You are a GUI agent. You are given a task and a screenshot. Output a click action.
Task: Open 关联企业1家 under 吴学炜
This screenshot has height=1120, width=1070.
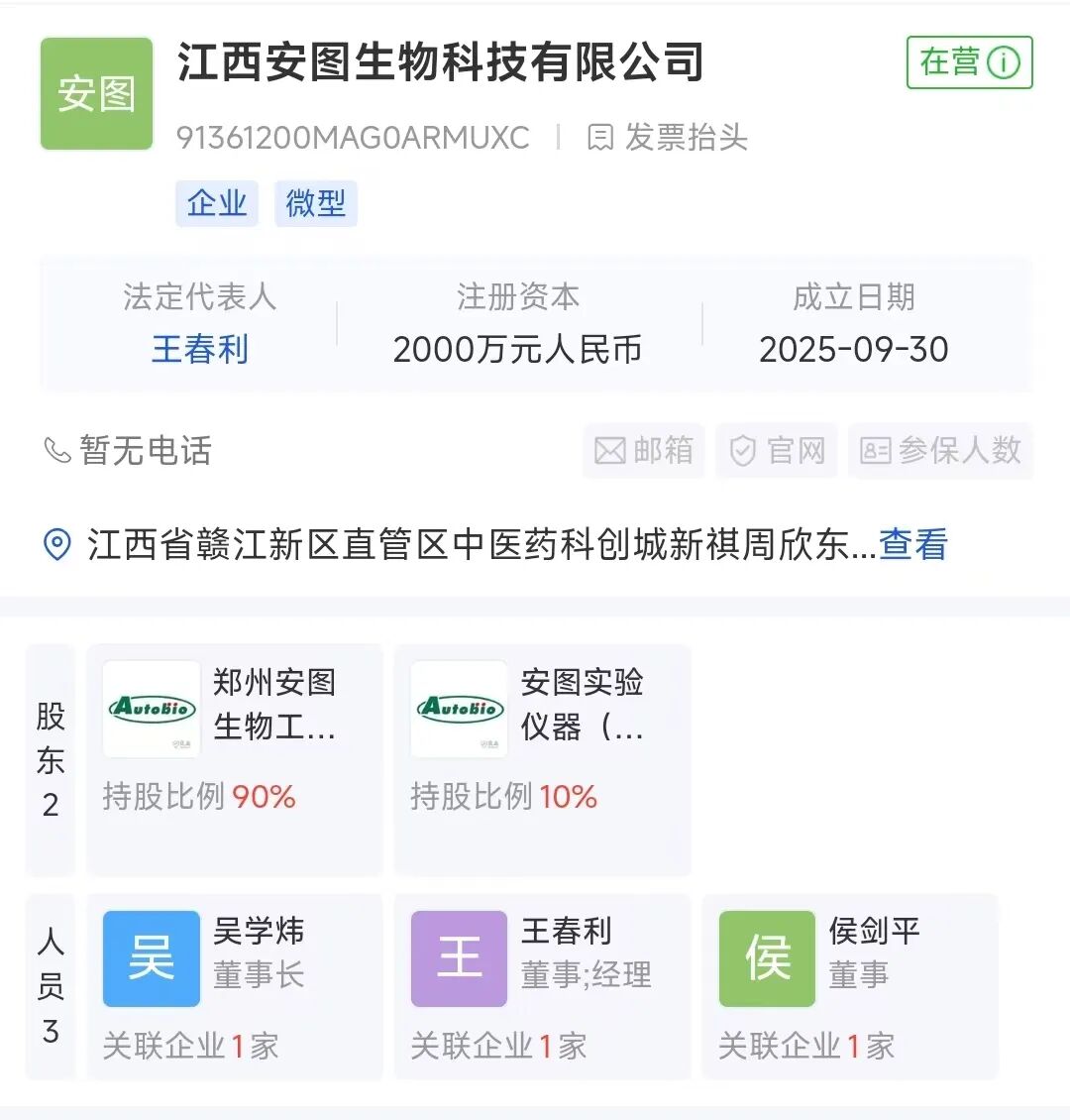pos(193,1046)
